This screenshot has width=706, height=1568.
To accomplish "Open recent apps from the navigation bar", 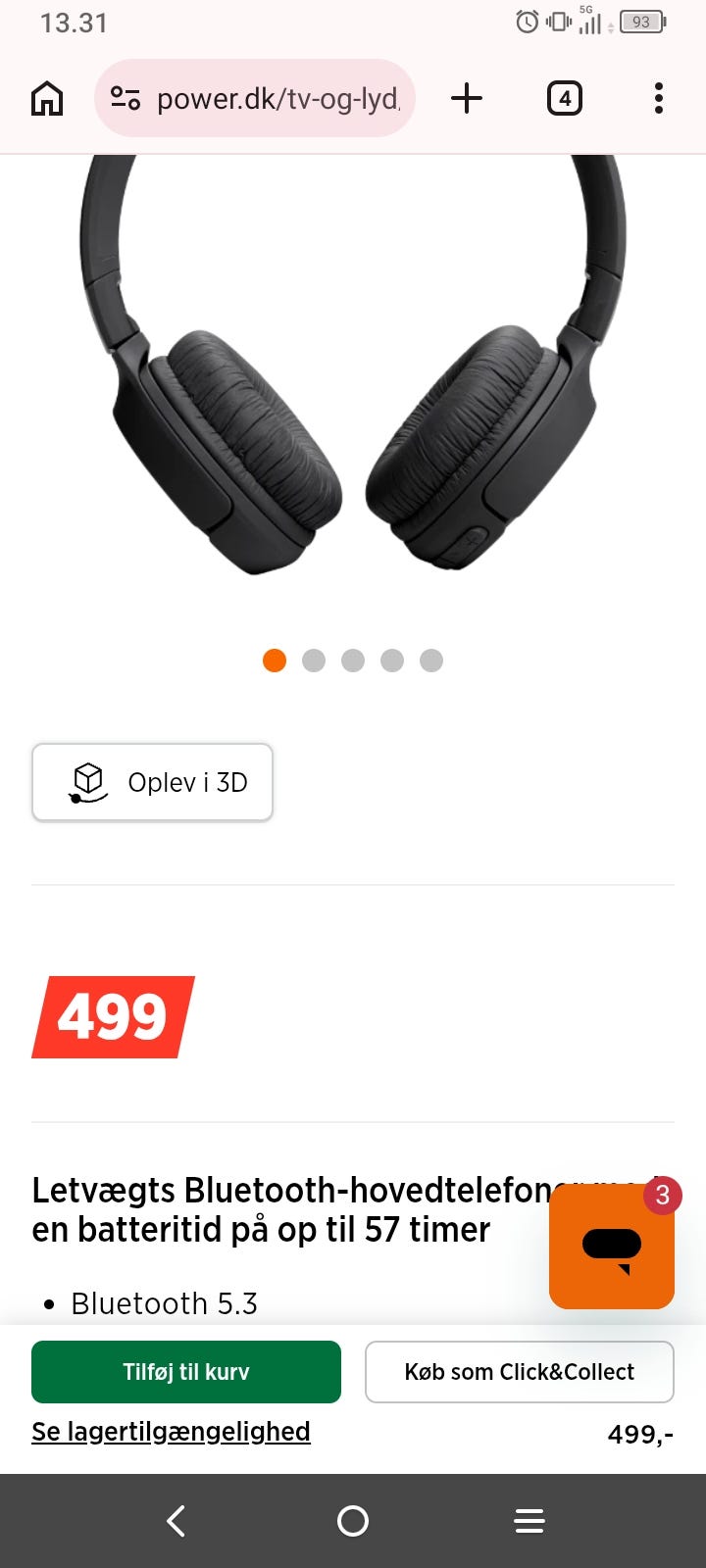I will click(x=529, y=1521).
